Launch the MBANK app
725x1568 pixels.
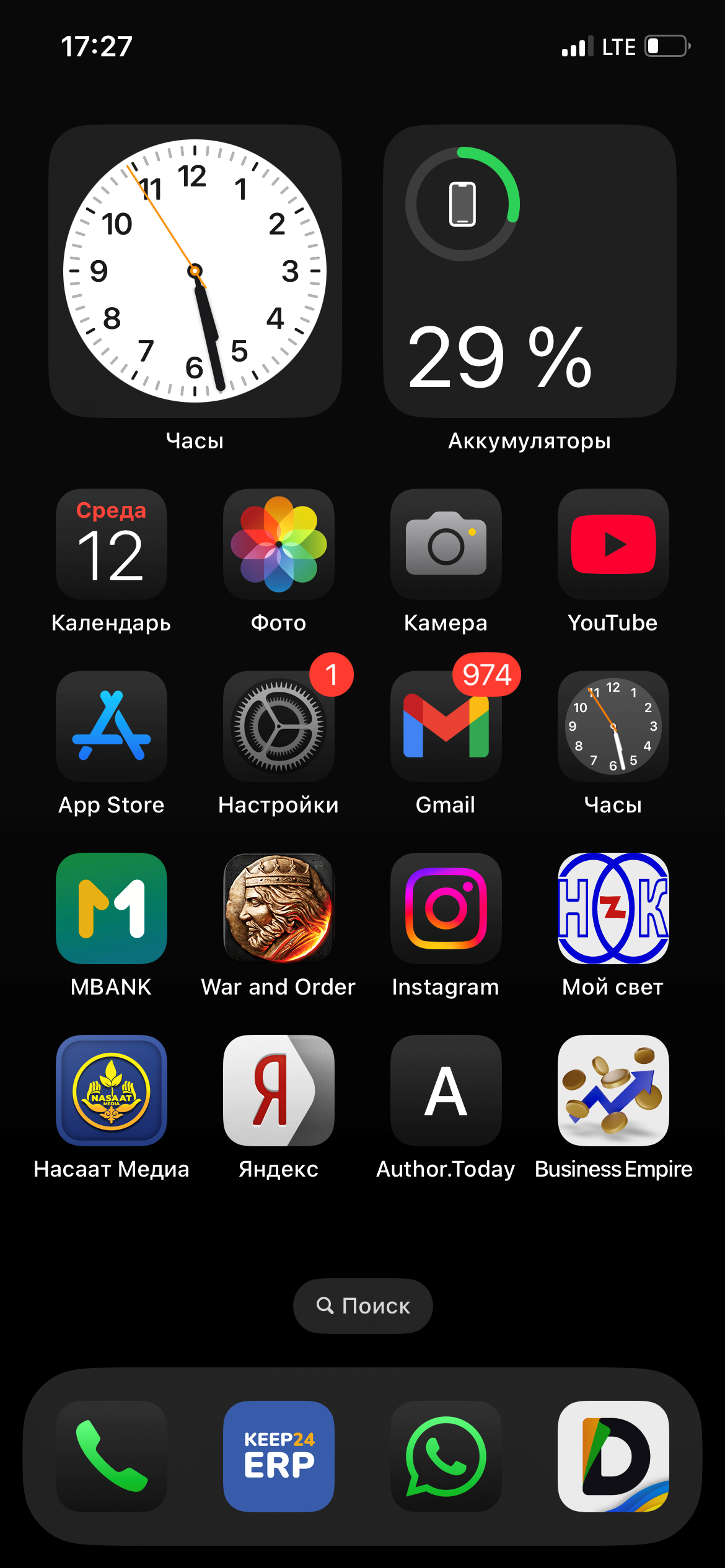pyautogui.click(x=112, y=908)
